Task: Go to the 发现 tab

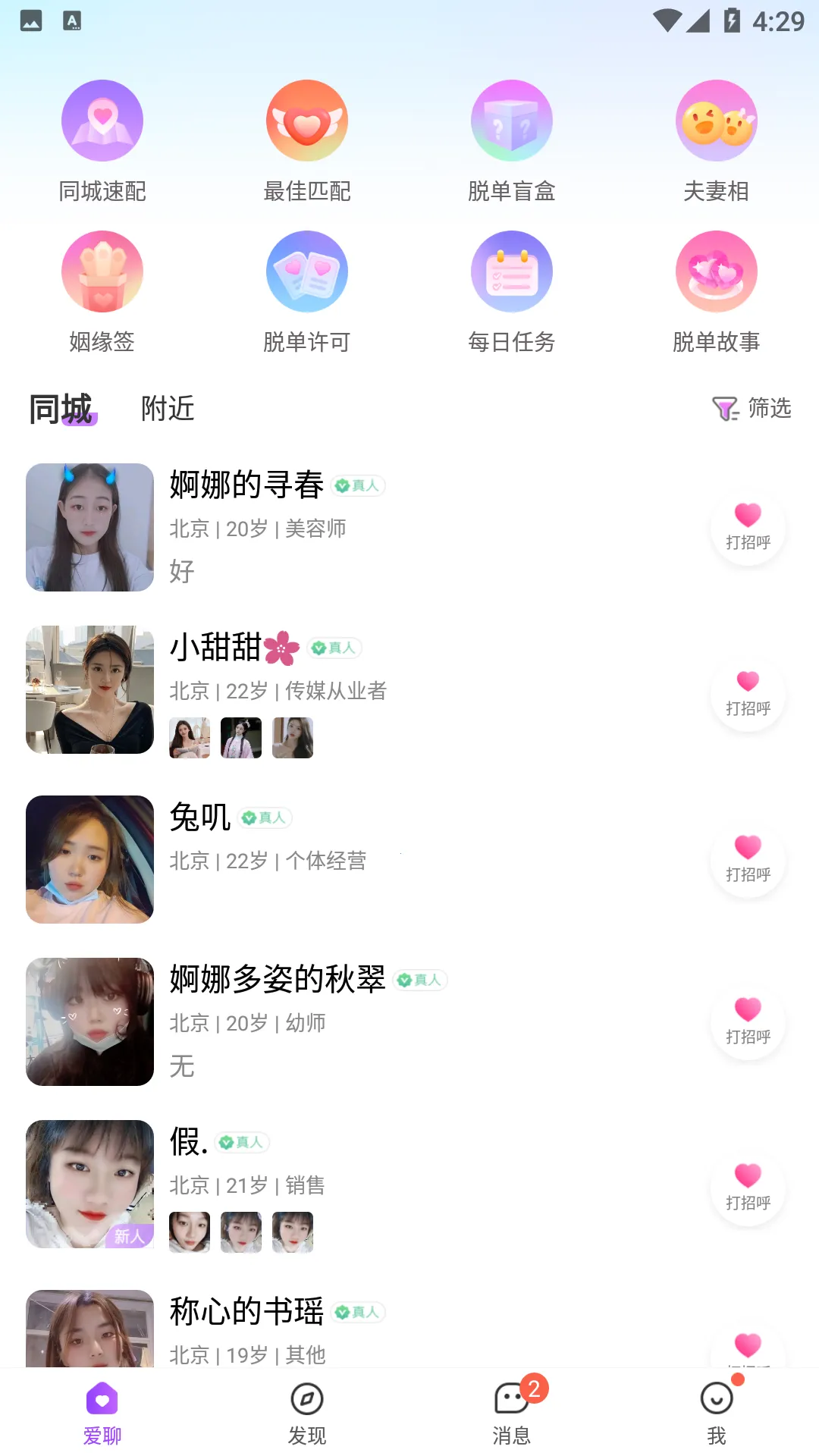Action: (x=307, y=1412)
